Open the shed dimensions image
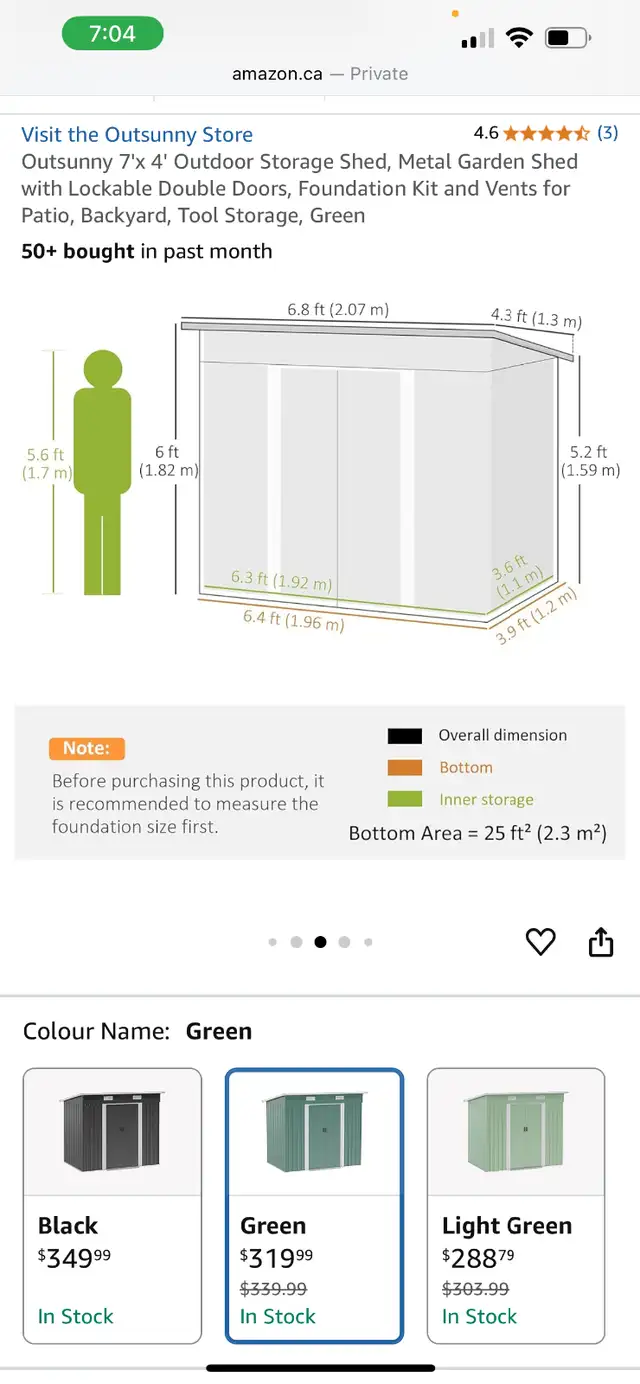 click(x=320, y=580)
